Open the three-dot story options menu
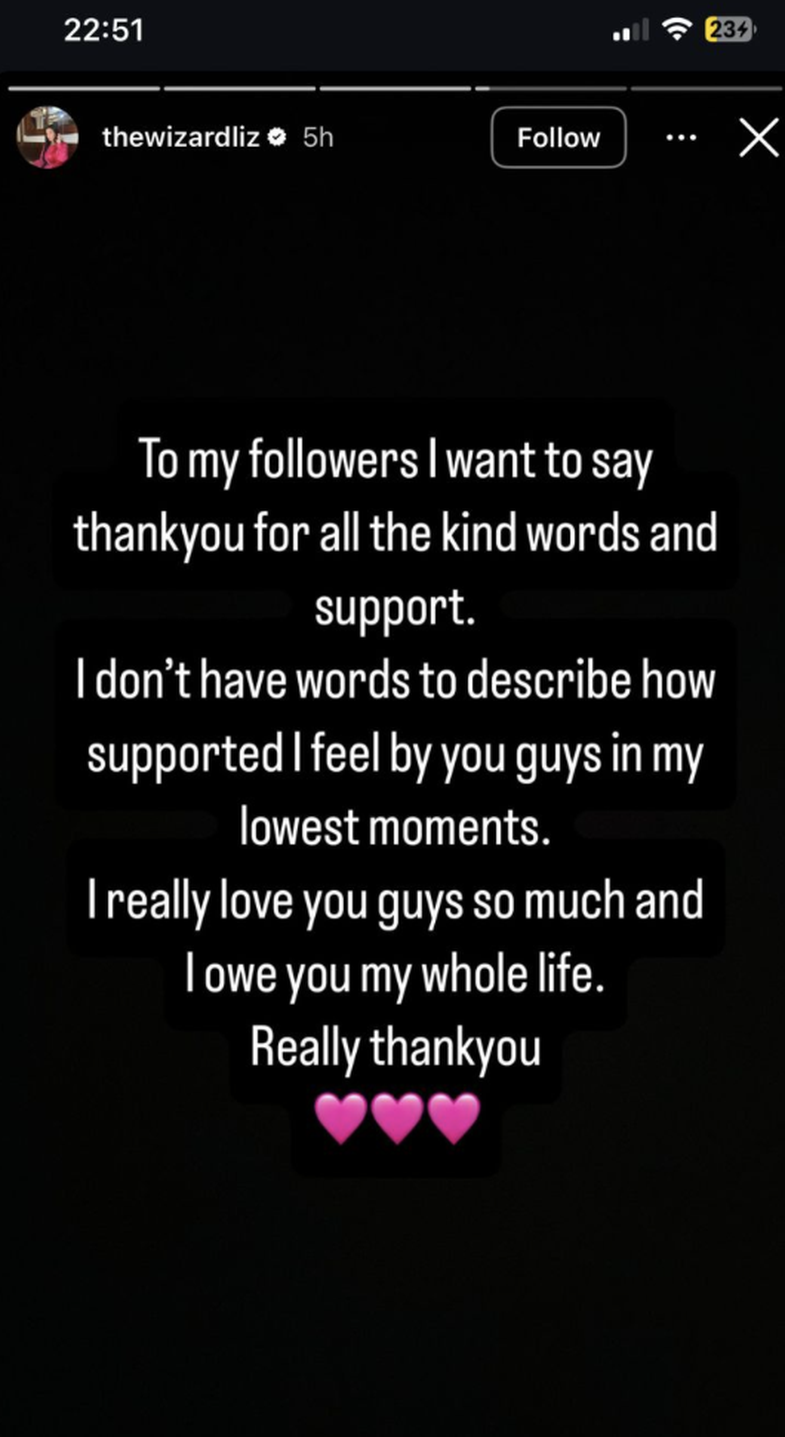The height and width of the screenshot is (1437, 785). tap(681, 138)
